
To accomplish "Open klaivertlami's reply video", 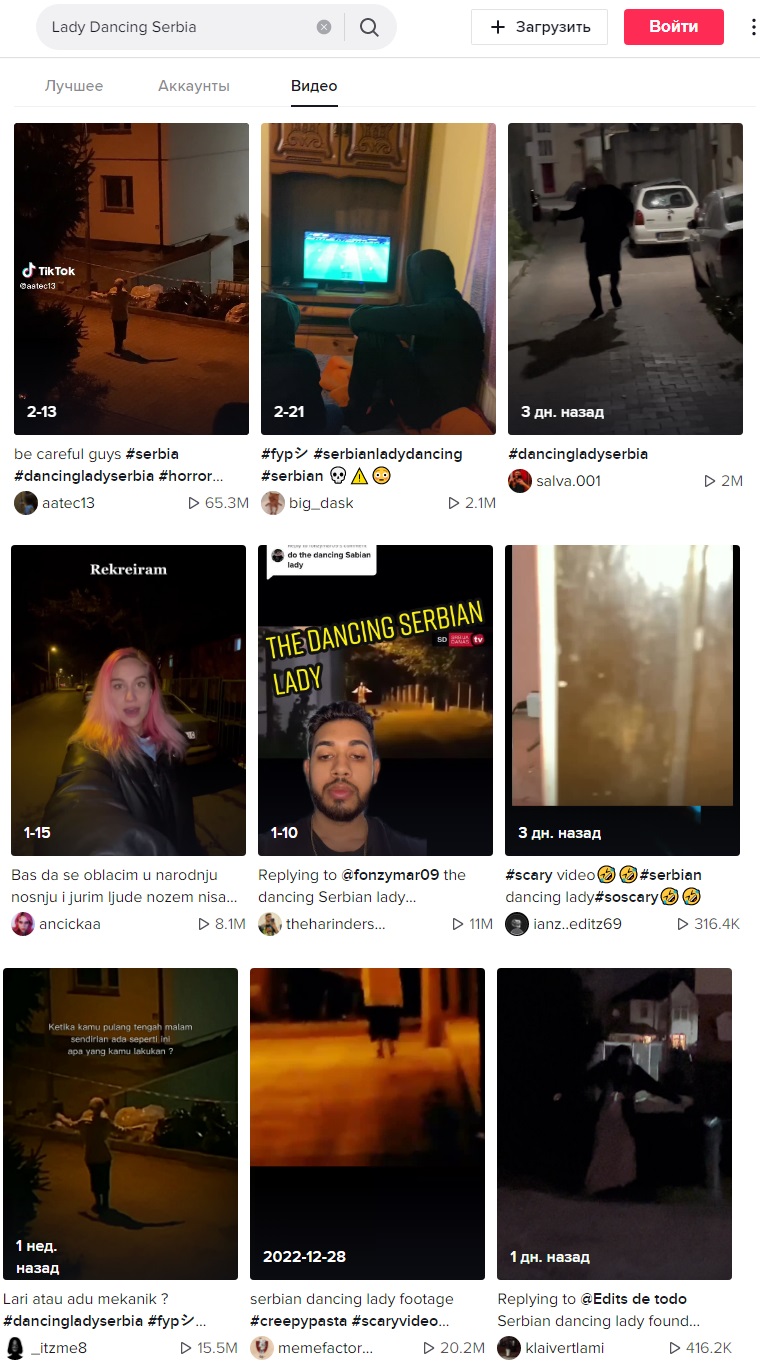I will pyautogui.click(x=614, y=1123).
